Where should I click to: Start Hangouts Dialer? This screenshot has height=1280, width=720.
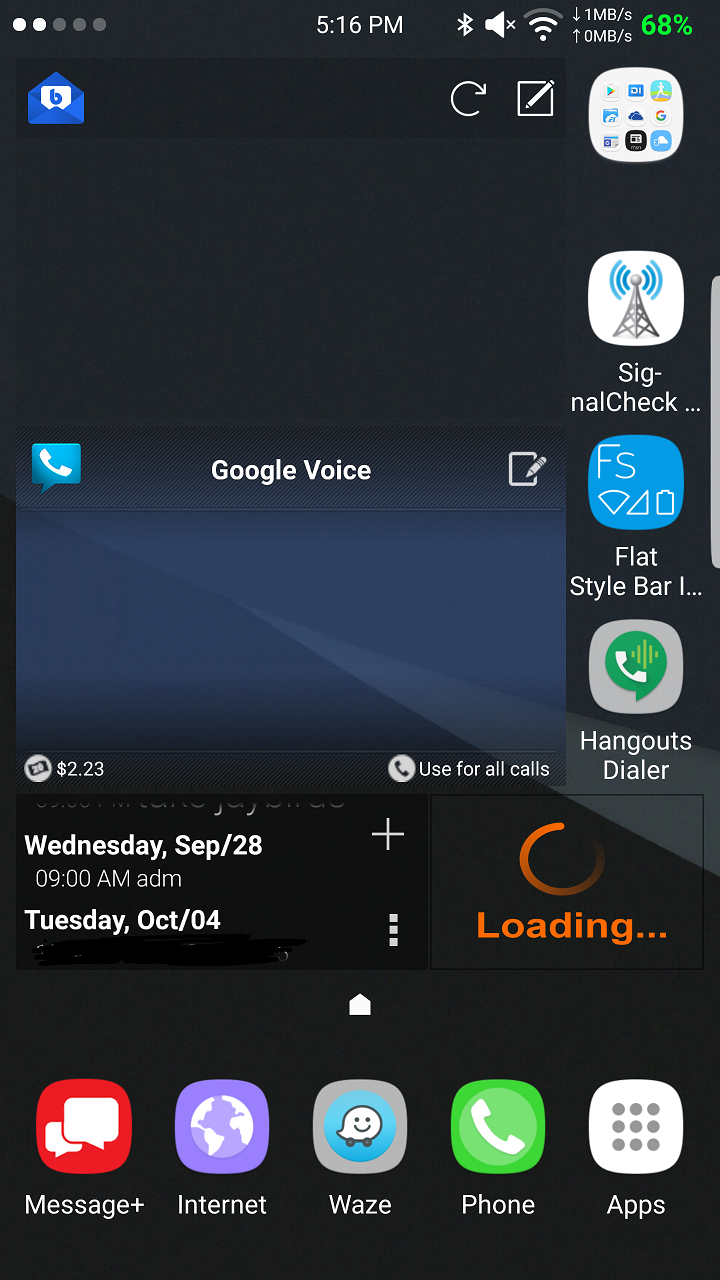pos(636,666)
